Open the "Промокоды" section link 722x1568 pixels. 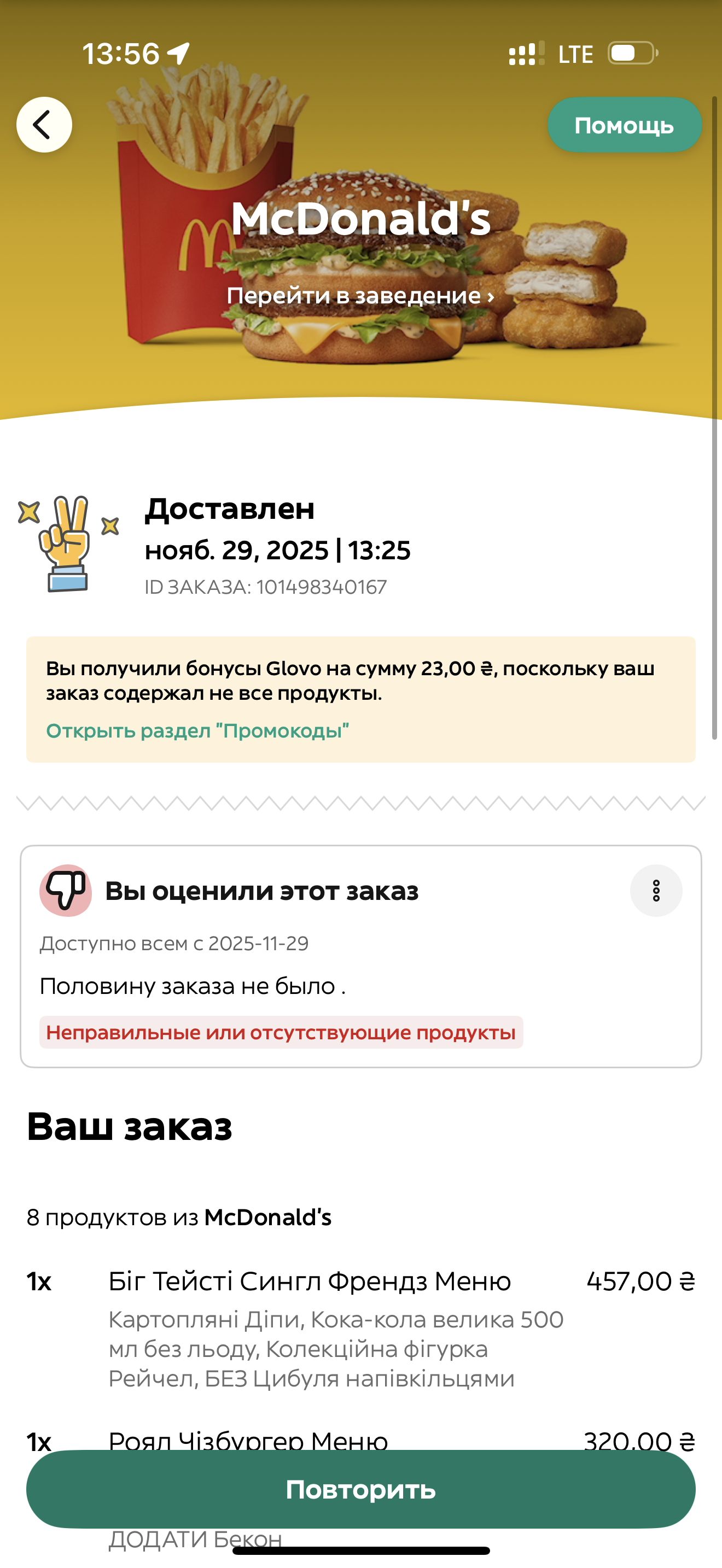[x=197, y=730]
